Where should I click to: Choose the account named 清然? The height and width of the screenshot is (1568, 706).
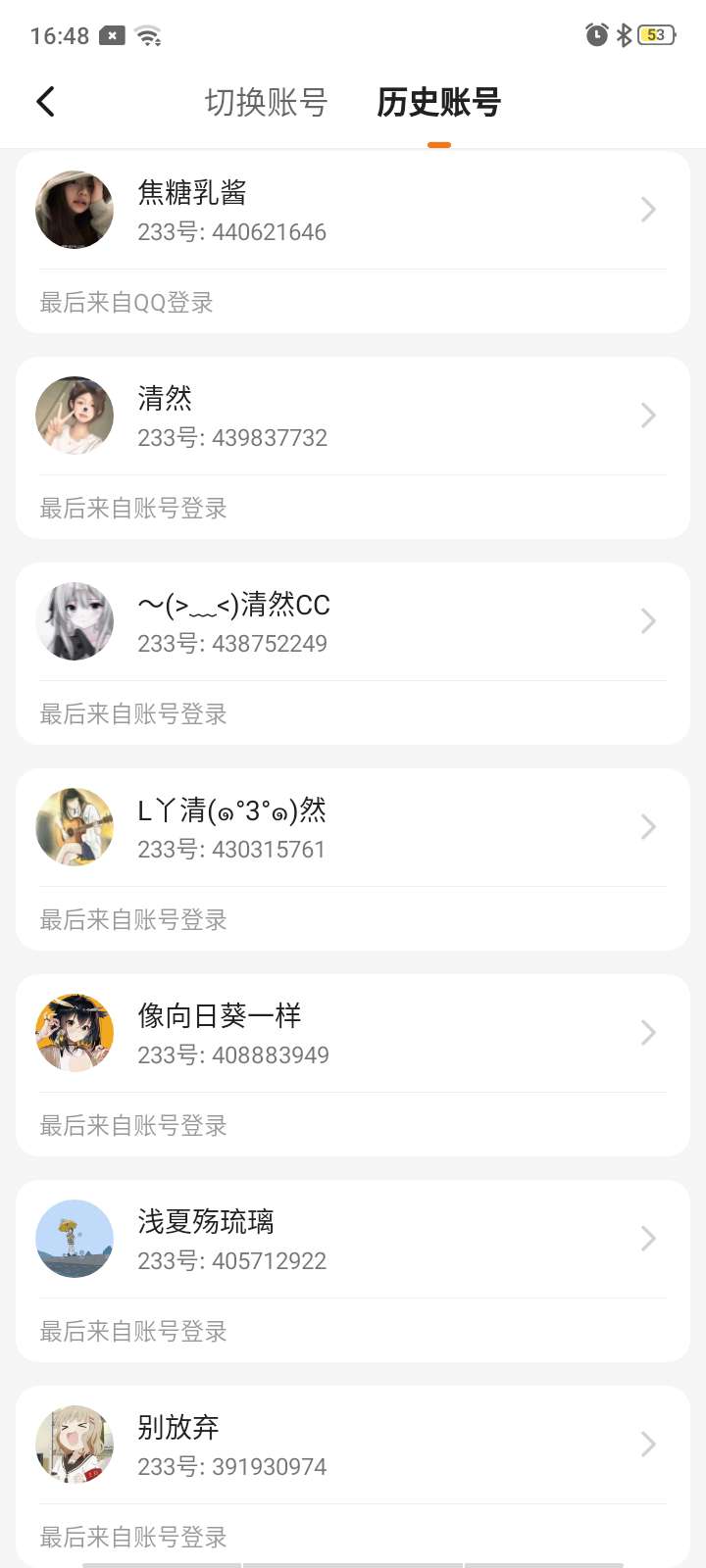click(353, 416)
